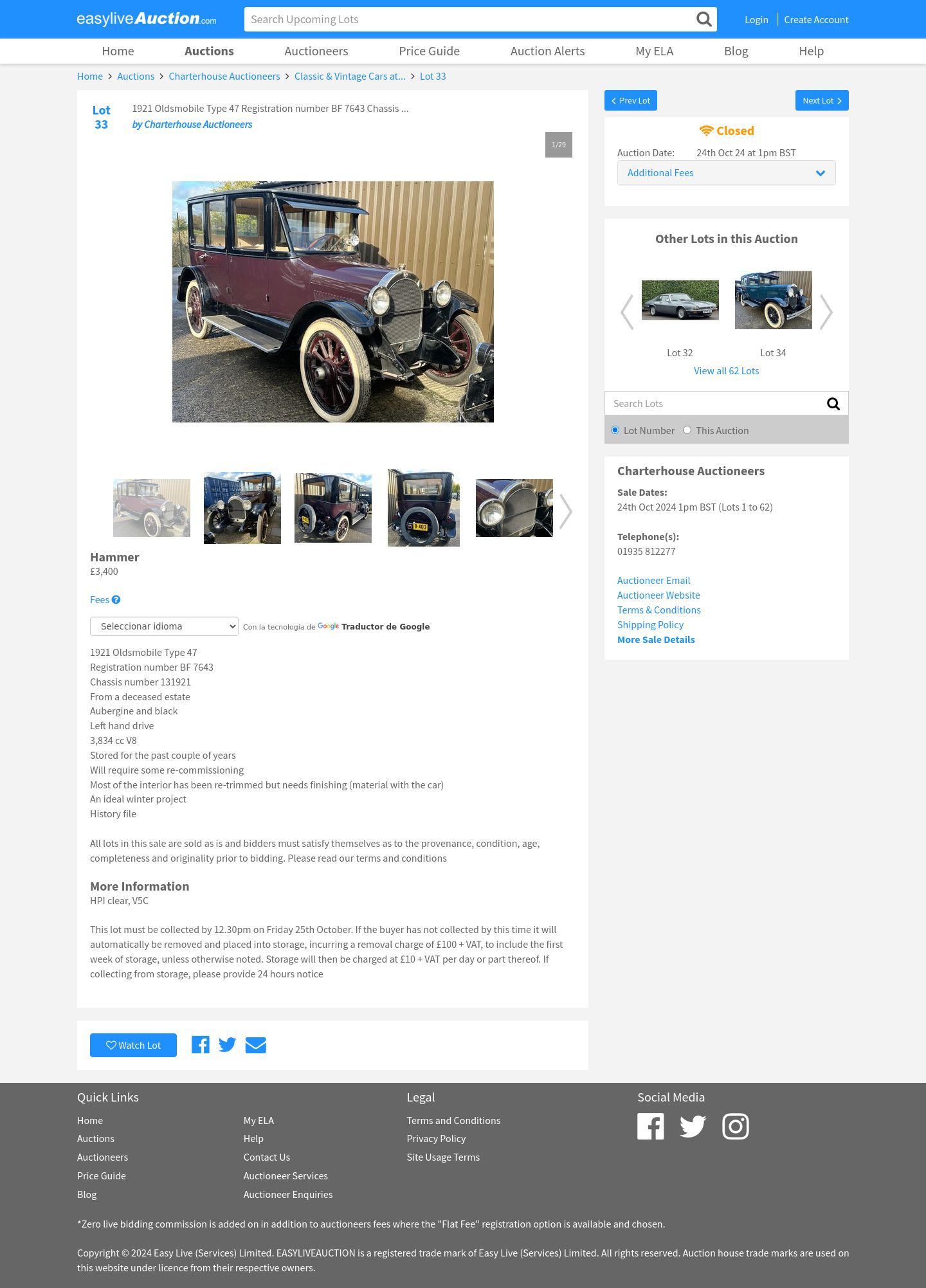Open the Create Account link
Viewport: 926px width, 1288px height.
(x=816, y=19)
